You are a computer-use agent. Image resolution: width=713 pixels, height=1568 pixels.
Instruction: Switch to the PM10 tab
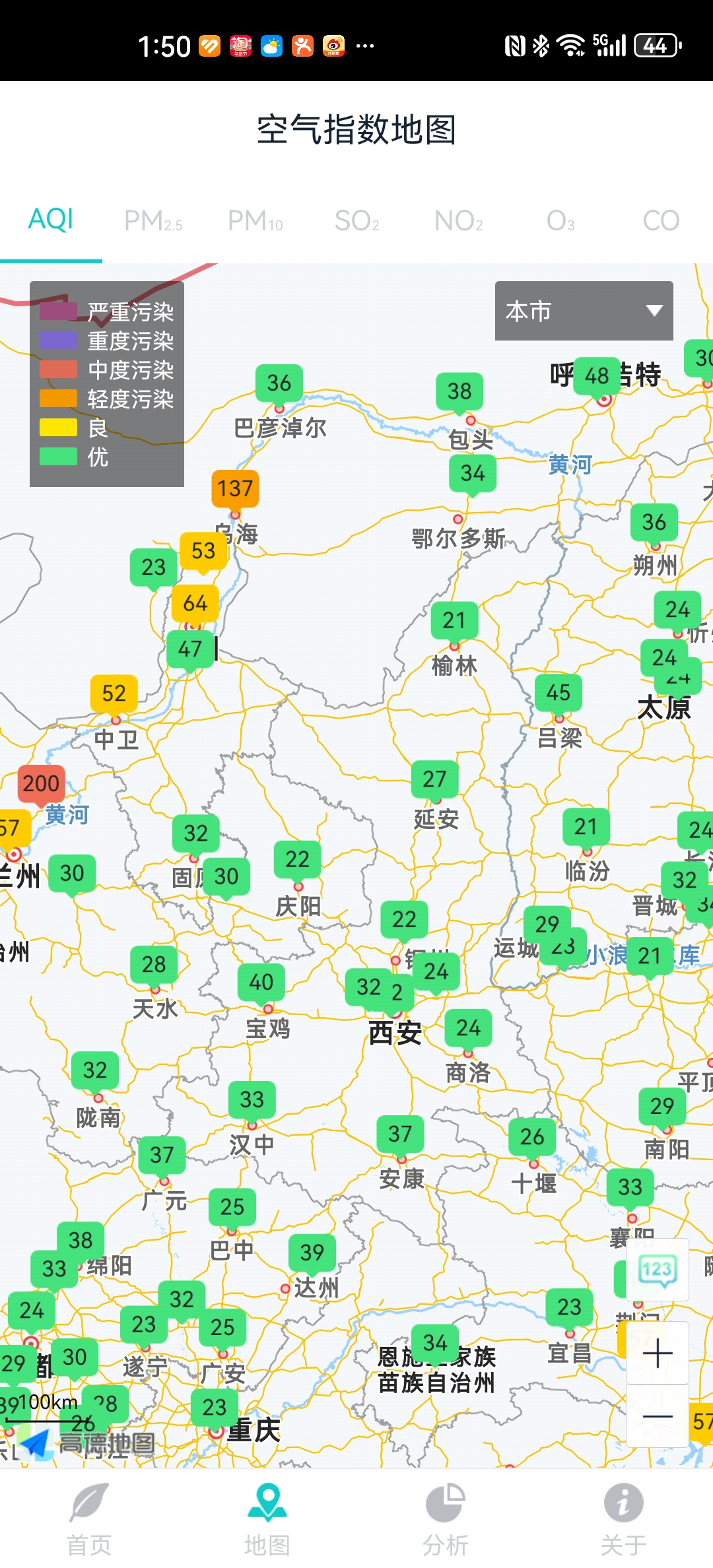point(255,220)
